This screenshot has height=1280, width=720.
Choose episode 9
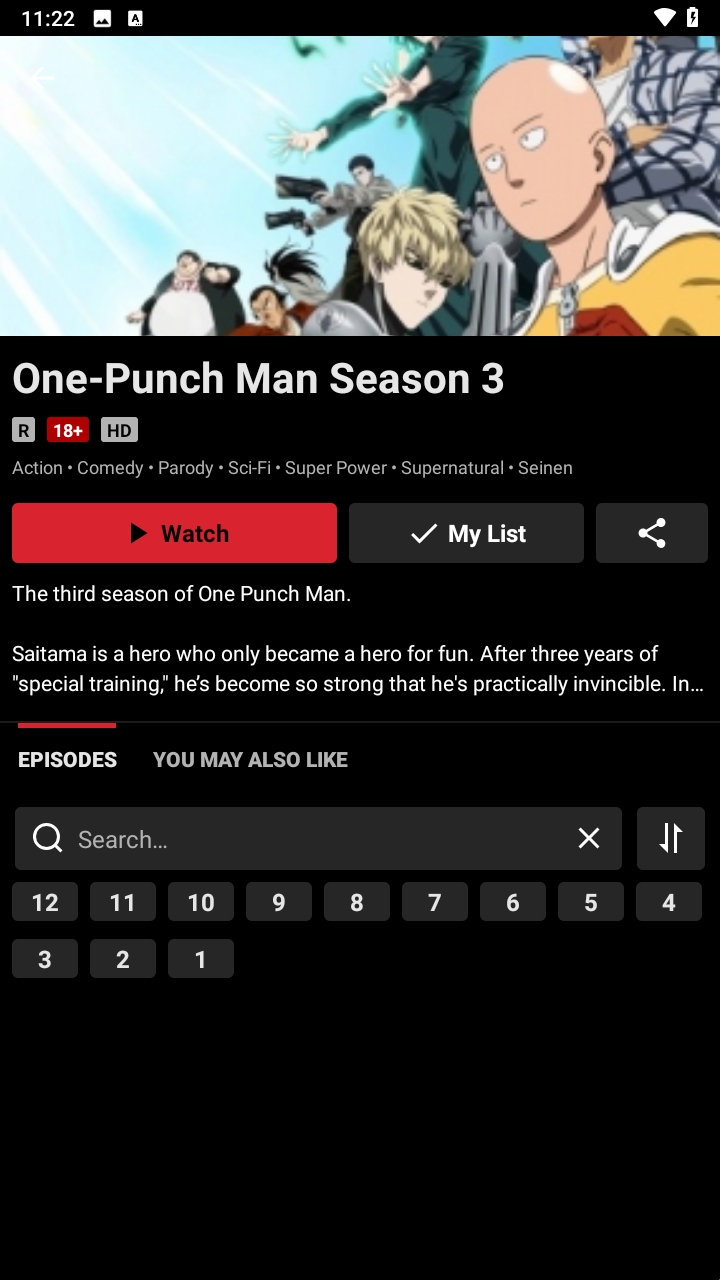coord(279,902)
